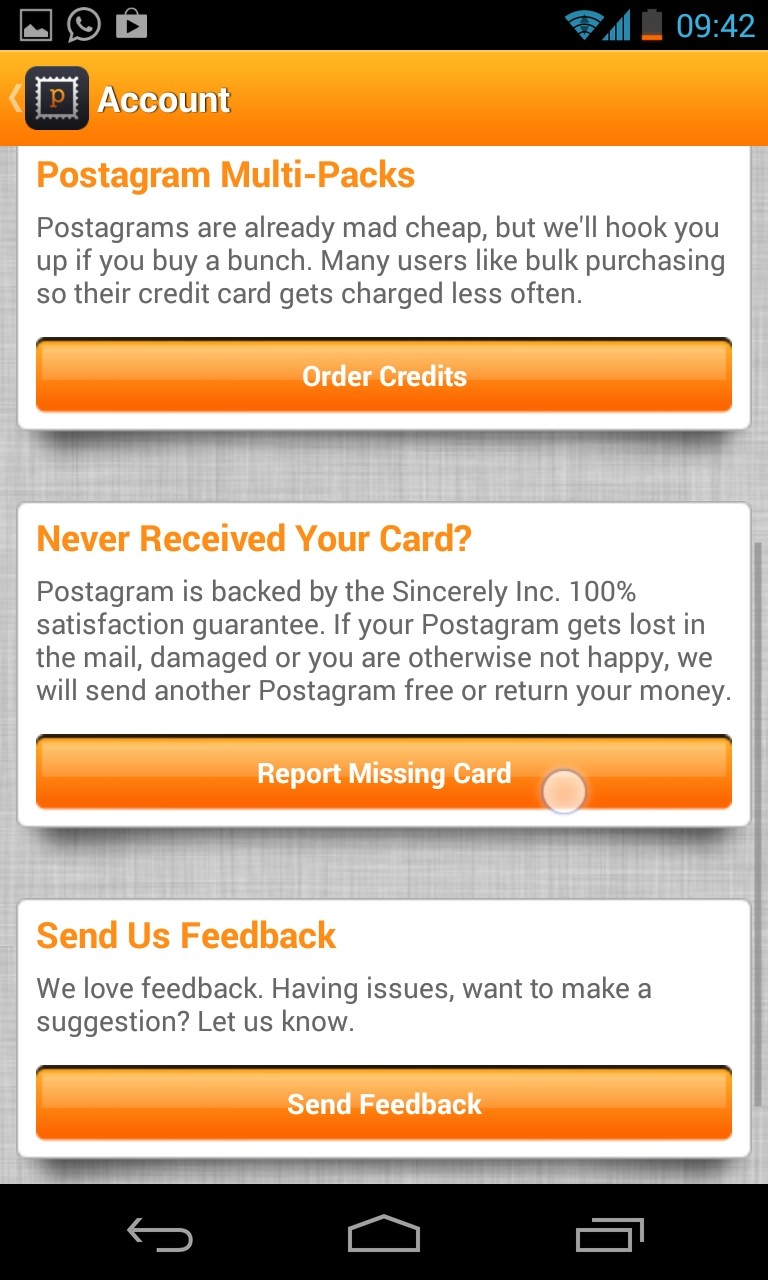Image resolution: width=768 pixels, height=1280 pixels.
Task: Report a missing card
Action: 384,773
